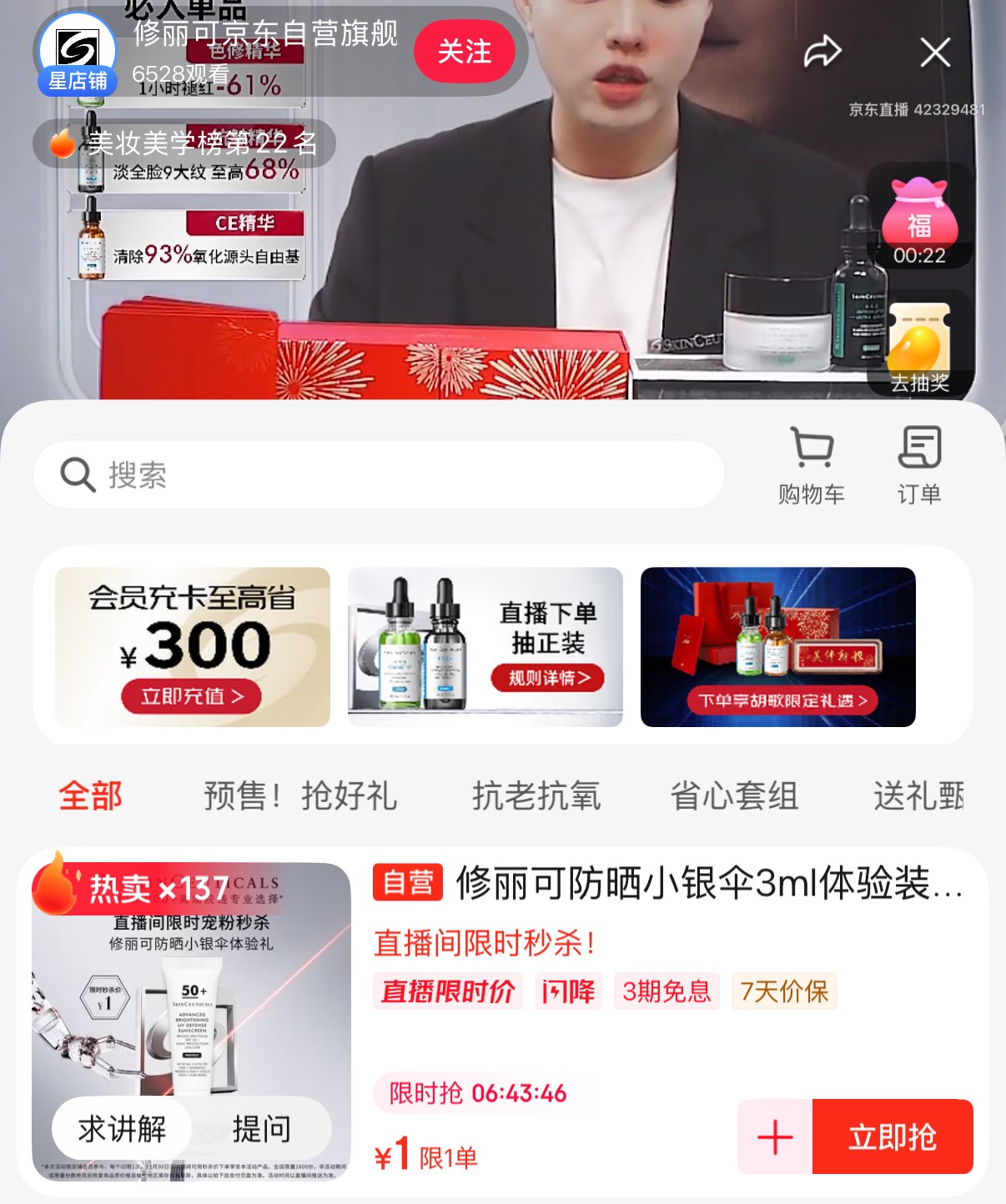Open the store avatar 星店铺

coord(77,53)
